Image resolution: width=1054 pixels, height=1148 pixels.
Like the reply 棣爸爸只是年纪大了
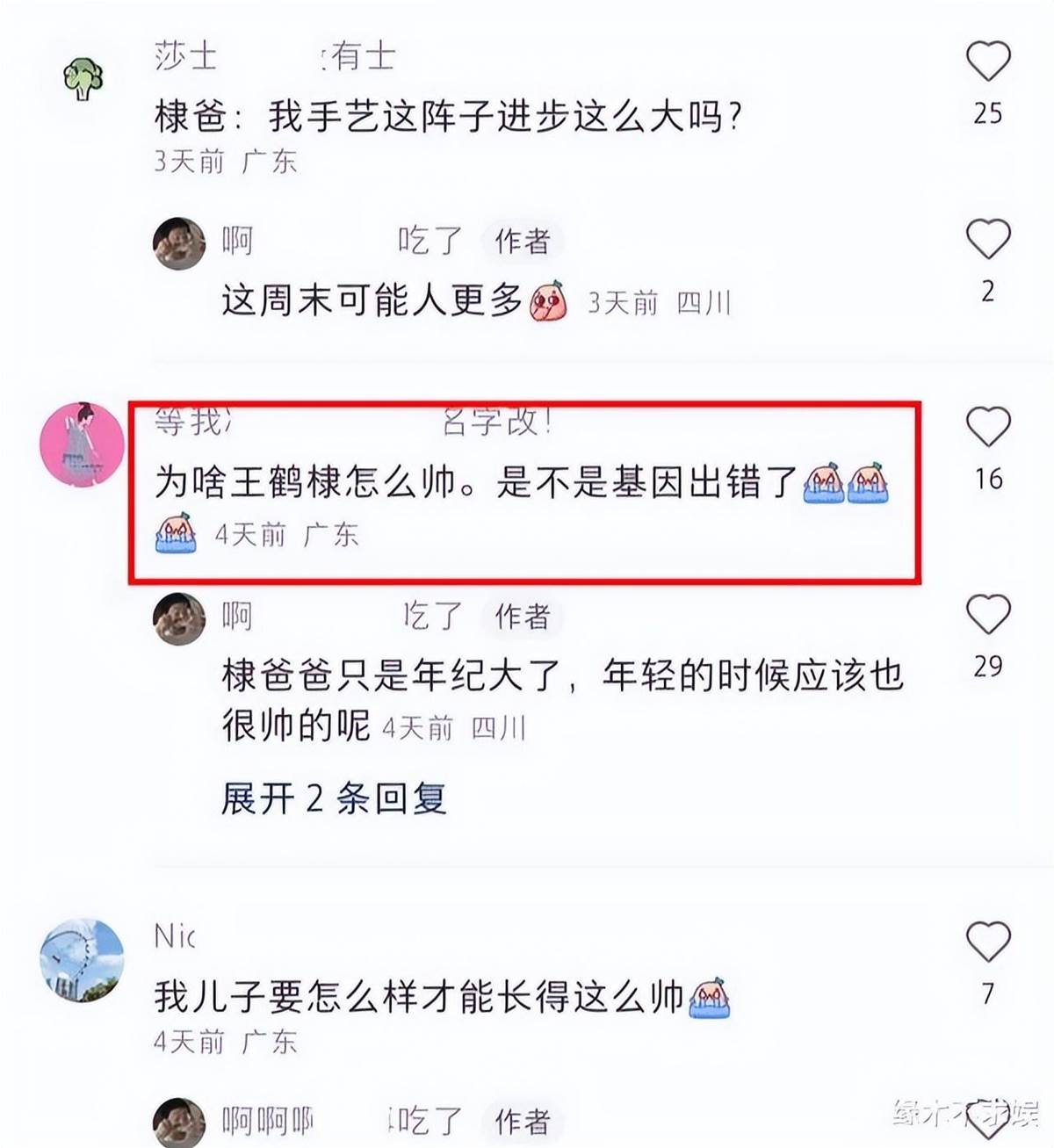coord(988,614)
